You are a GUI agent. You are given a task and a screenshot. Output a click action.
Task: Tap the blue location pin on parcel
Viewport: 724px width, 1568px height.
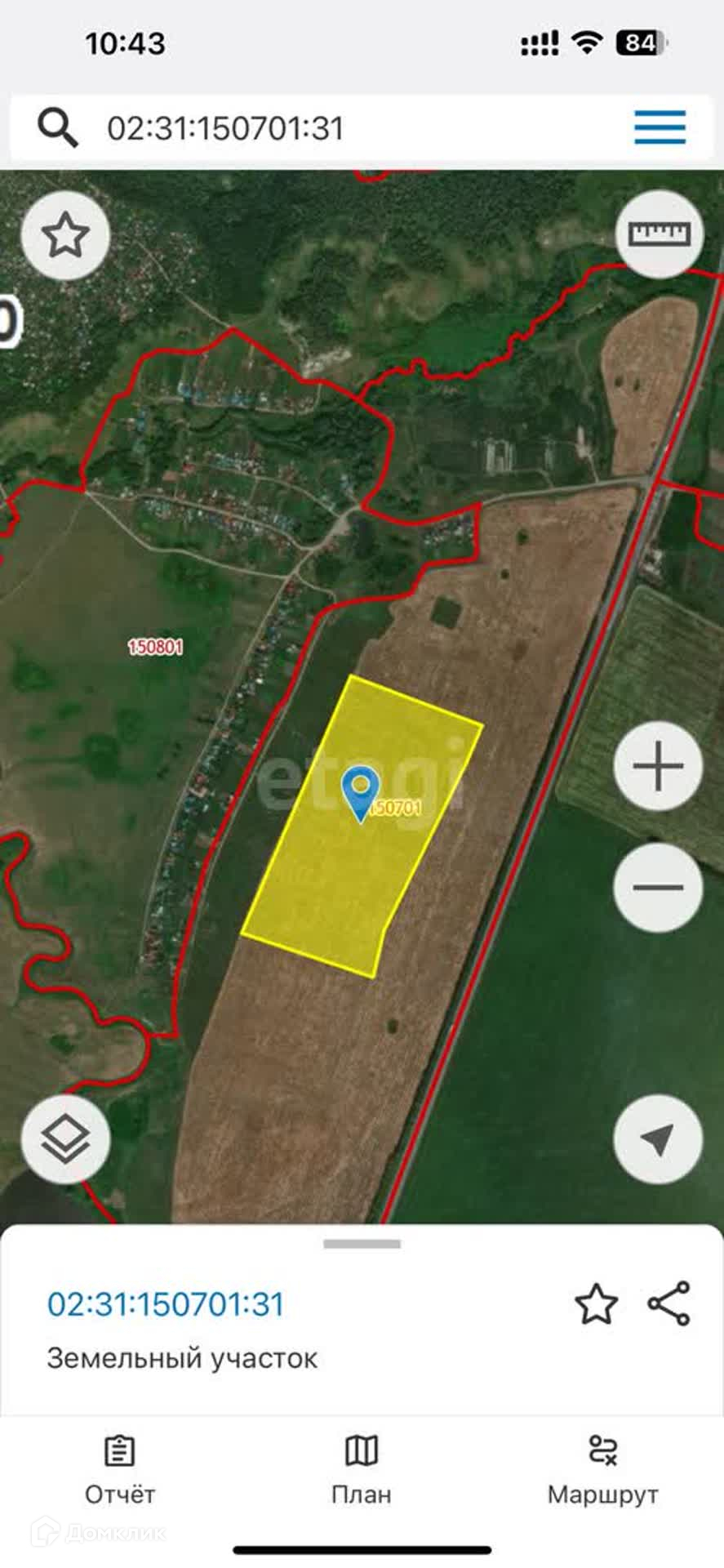pos(360,794)
